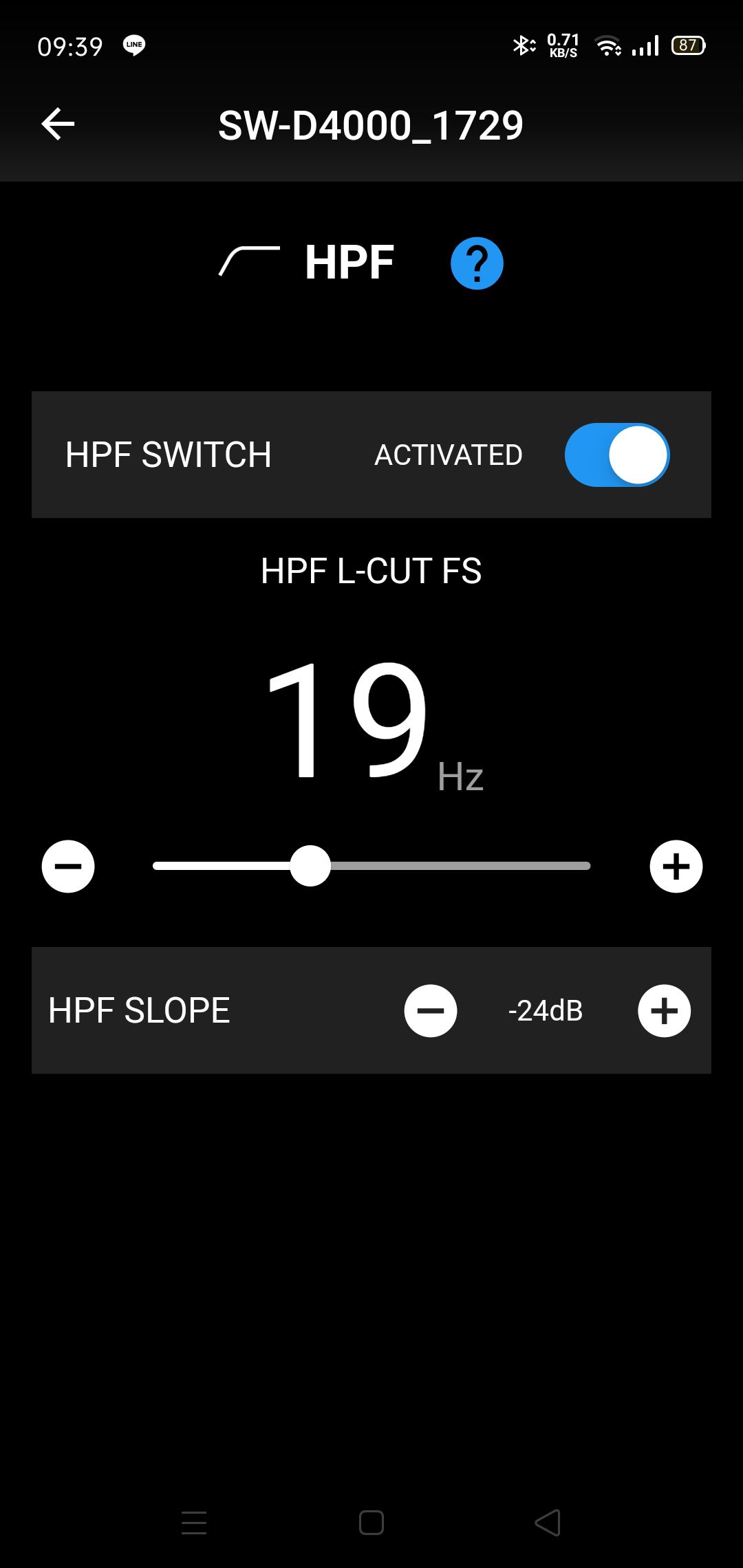Turn off the HPF switch
The width and height of the screenshot is (743, 1568).
pyautogui.click(x=617, y=455)
